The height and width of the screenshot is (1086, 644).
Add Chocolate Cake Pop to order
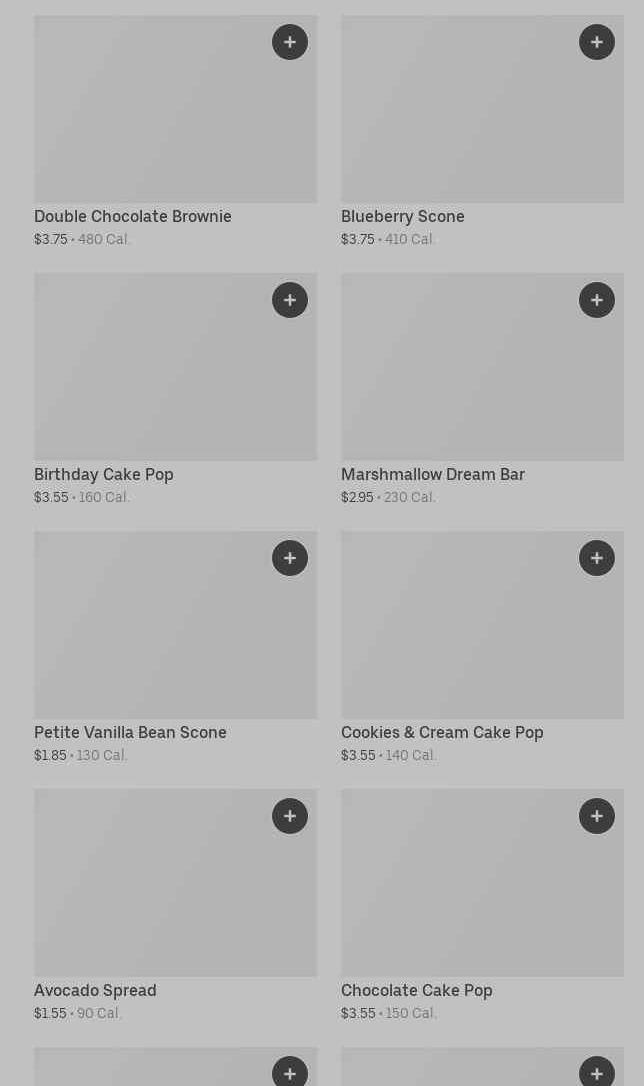click(x=596, y=816)
